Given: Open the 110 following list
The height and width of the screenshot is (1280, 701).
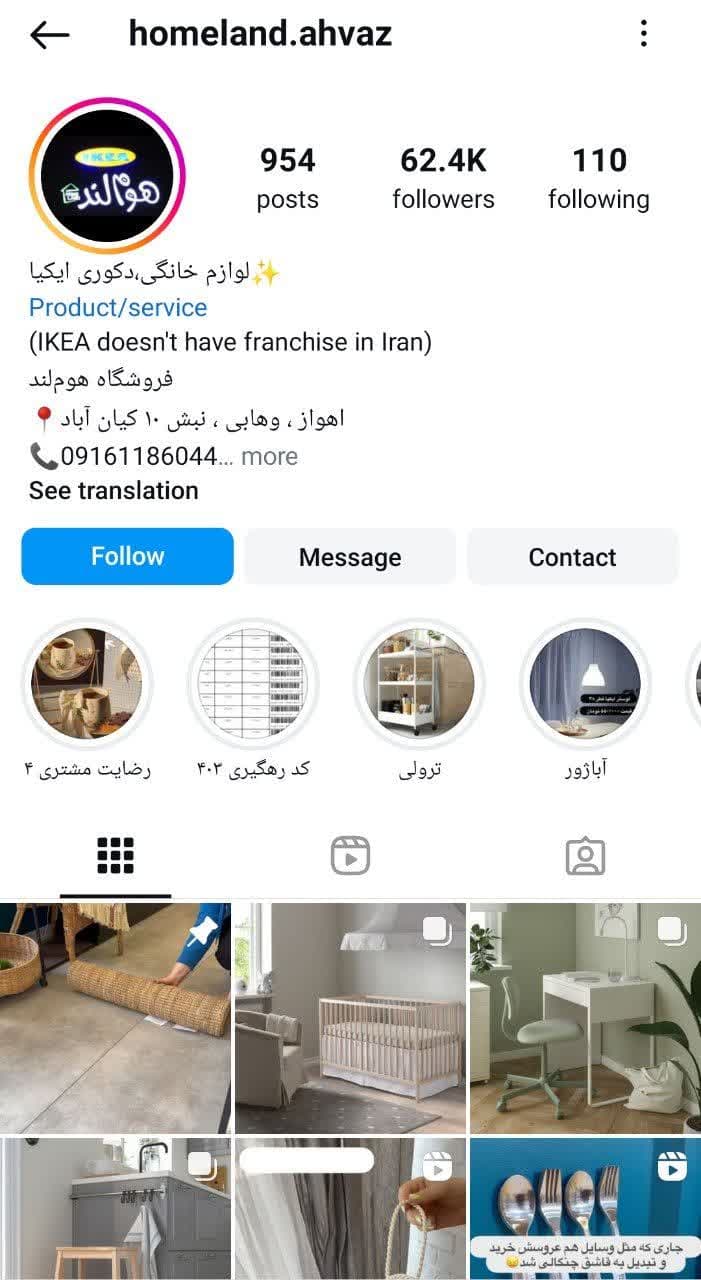Looking at the screenshot, I should (598, 178).
